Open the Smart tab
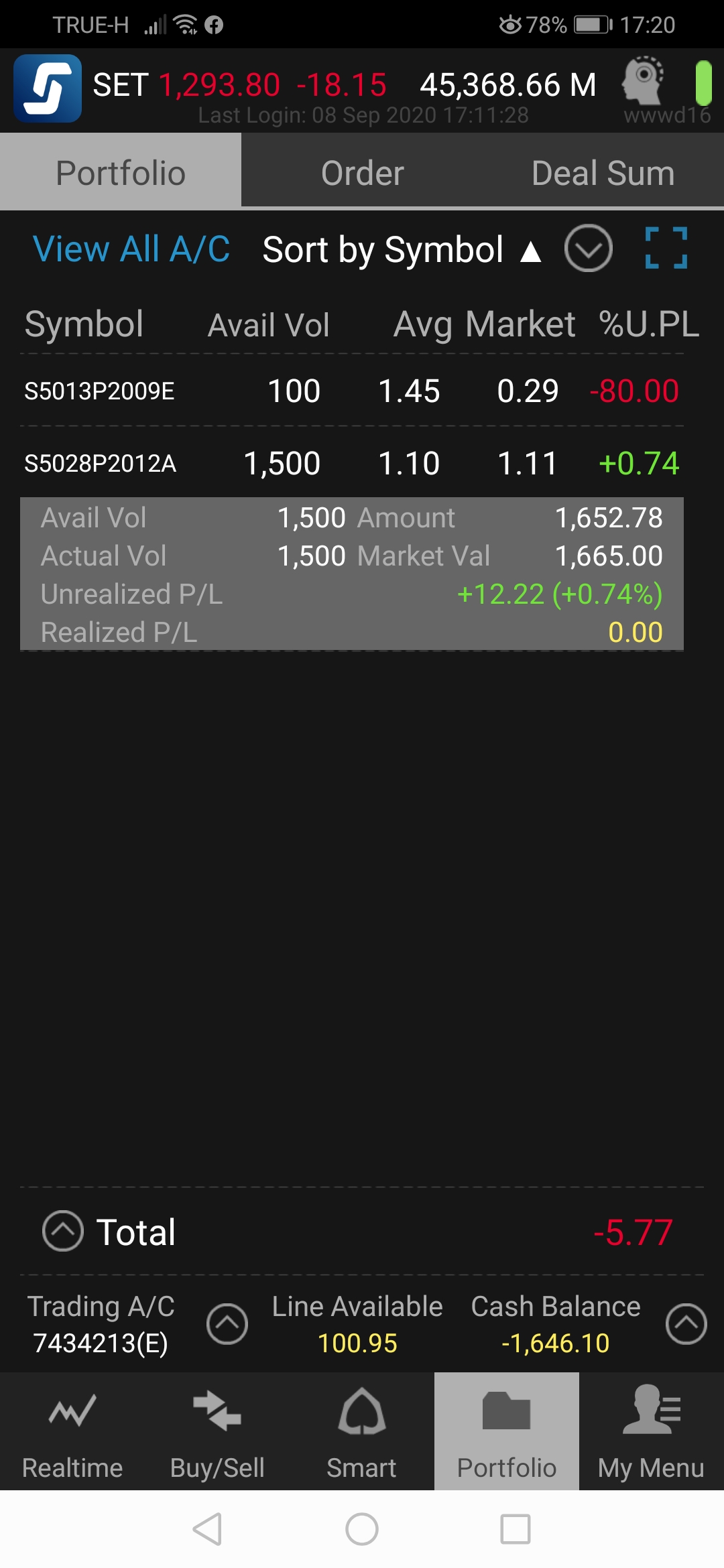 pyautogui.click(x=362, y=1431)
